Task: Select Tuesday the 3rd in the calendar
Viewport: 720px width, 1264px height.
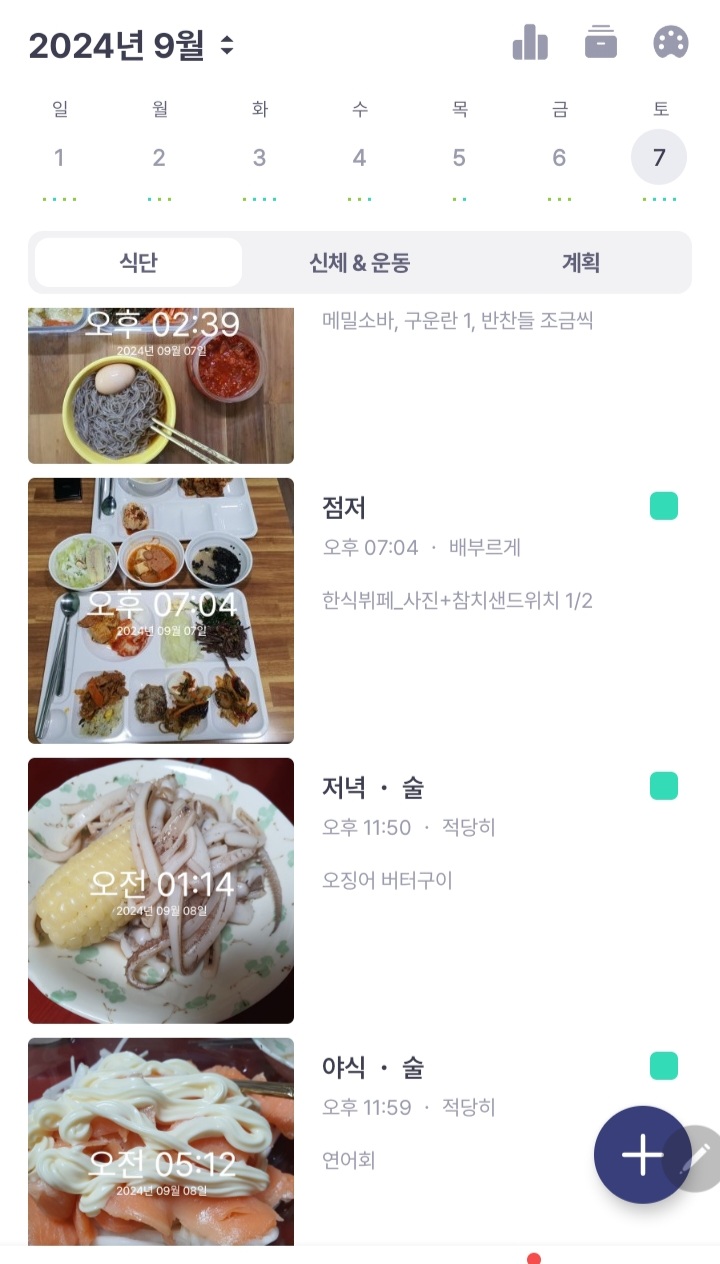Action: 259,158
